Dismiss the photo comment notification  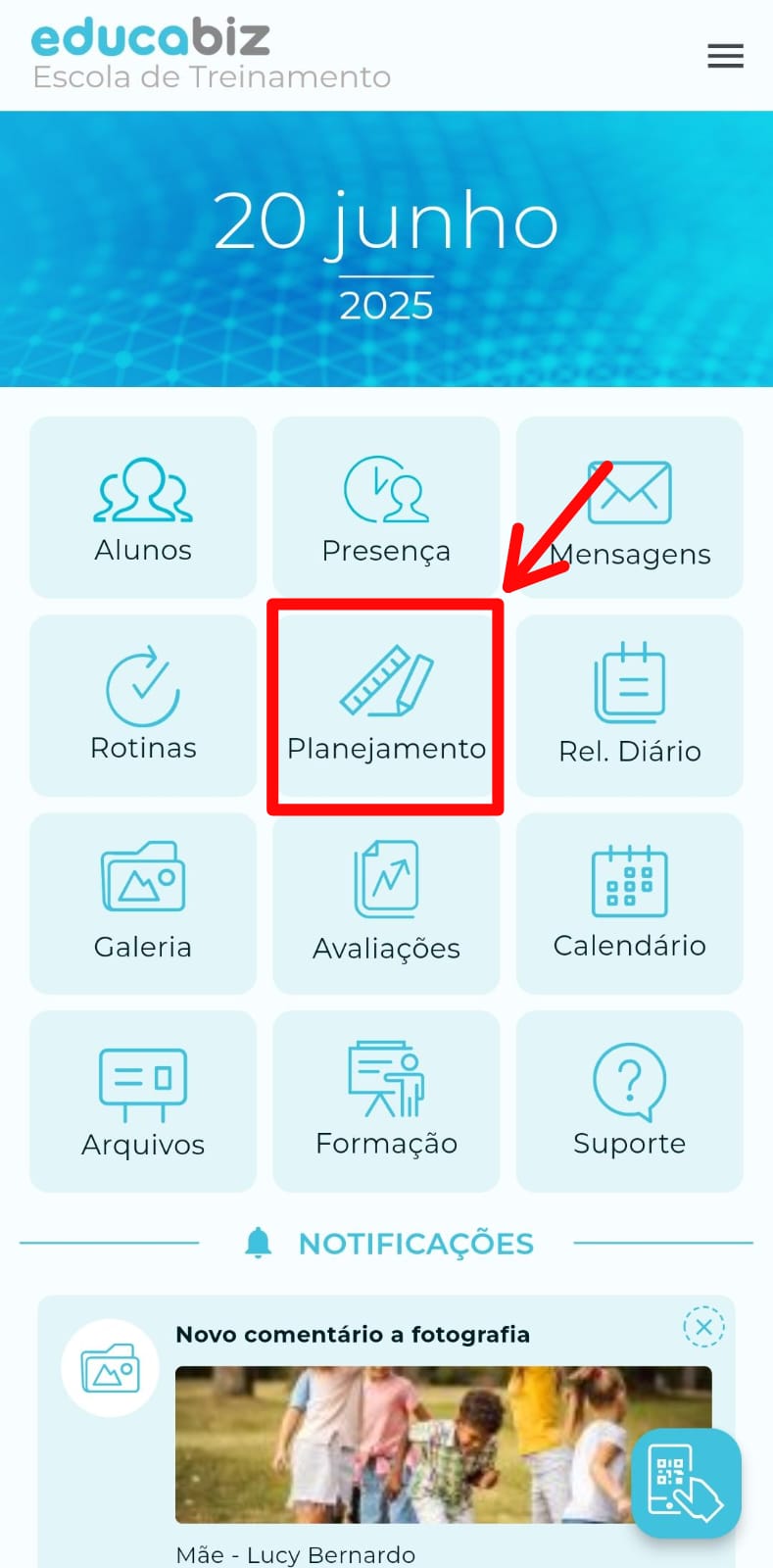pos(703,1328)
